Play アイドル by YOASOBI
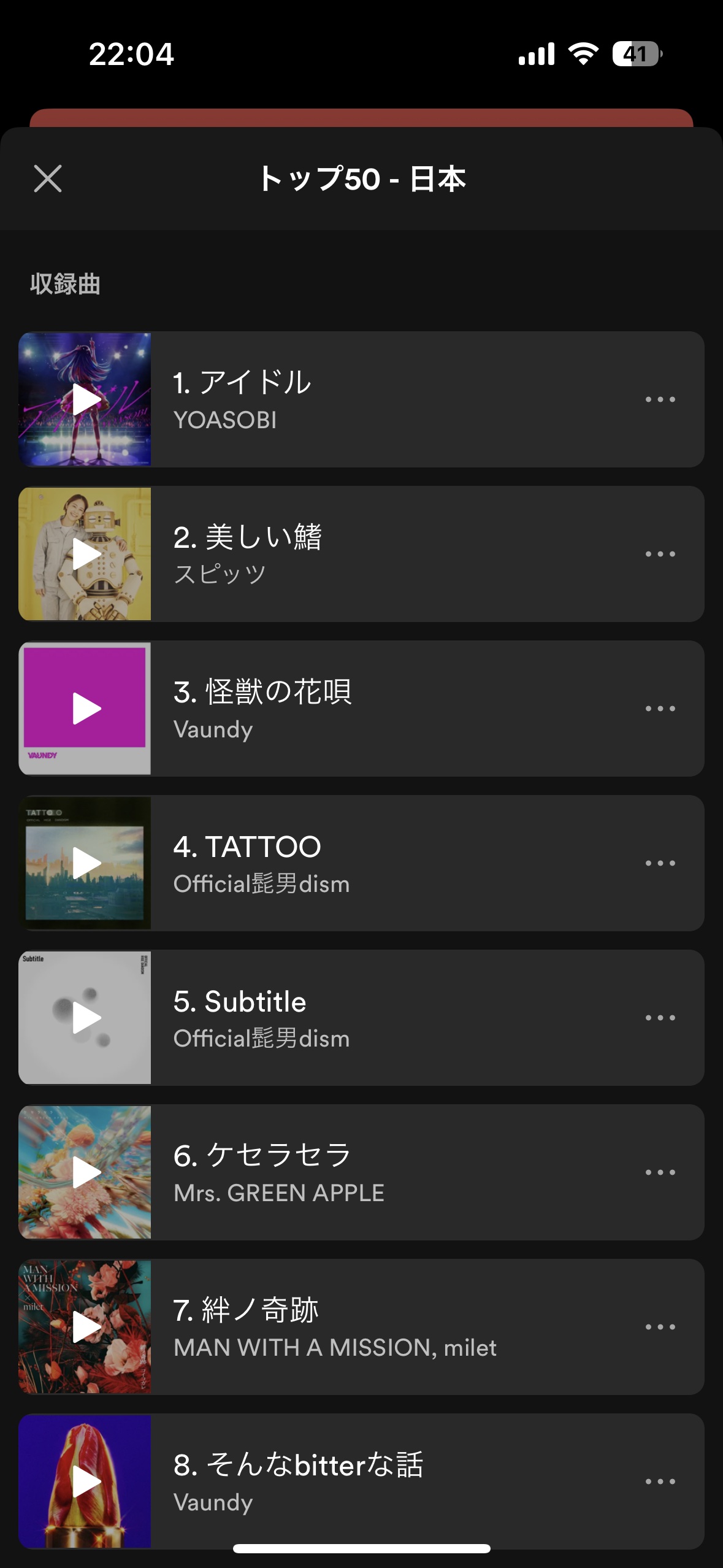The image size is (723, 1568). (x=85, y=399)
